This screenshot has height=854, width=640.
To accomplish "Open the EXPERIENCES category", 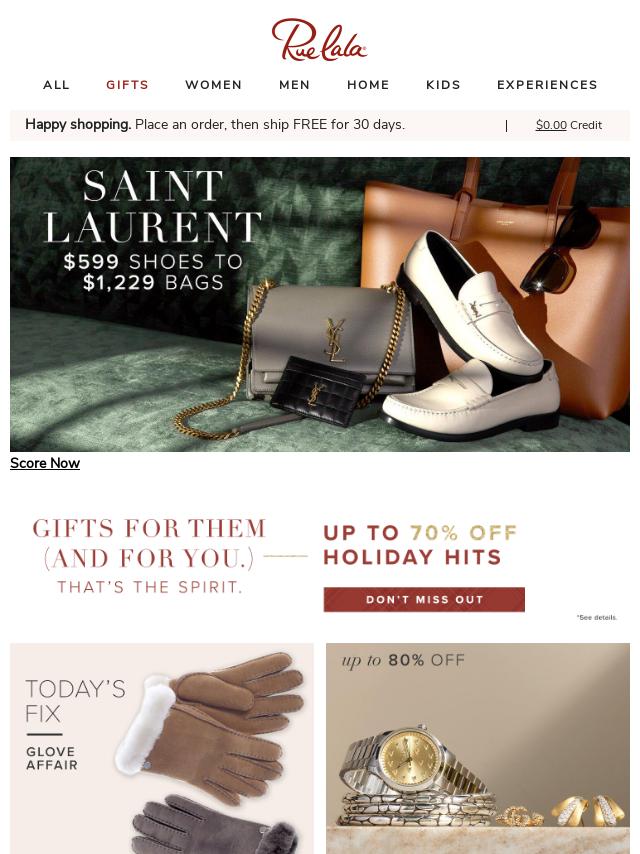I will click(547, 85).
